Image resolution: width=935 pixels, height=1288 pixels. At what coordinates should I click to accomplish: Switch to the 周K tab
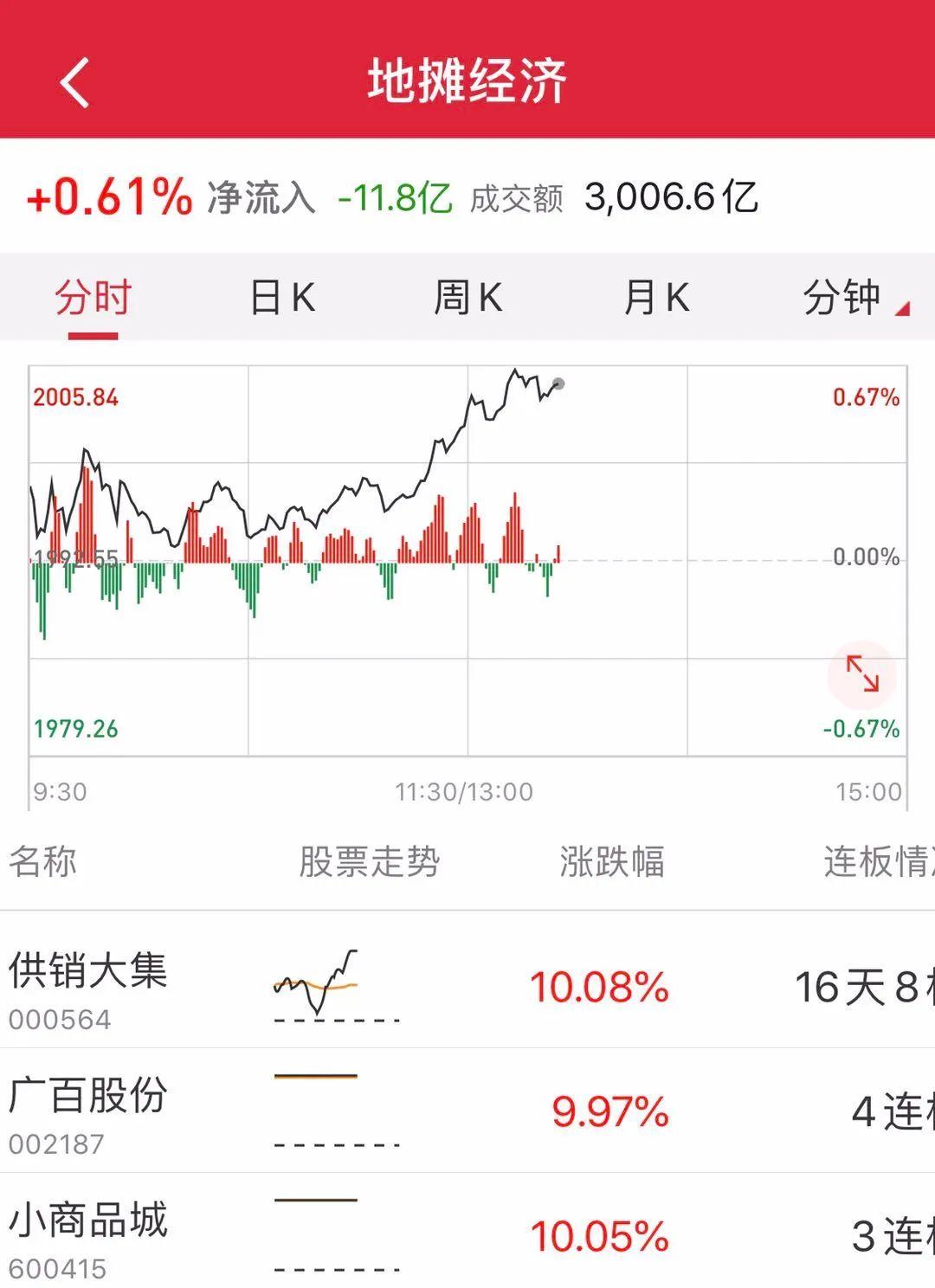pyautogui.click(x=467, y=297)
